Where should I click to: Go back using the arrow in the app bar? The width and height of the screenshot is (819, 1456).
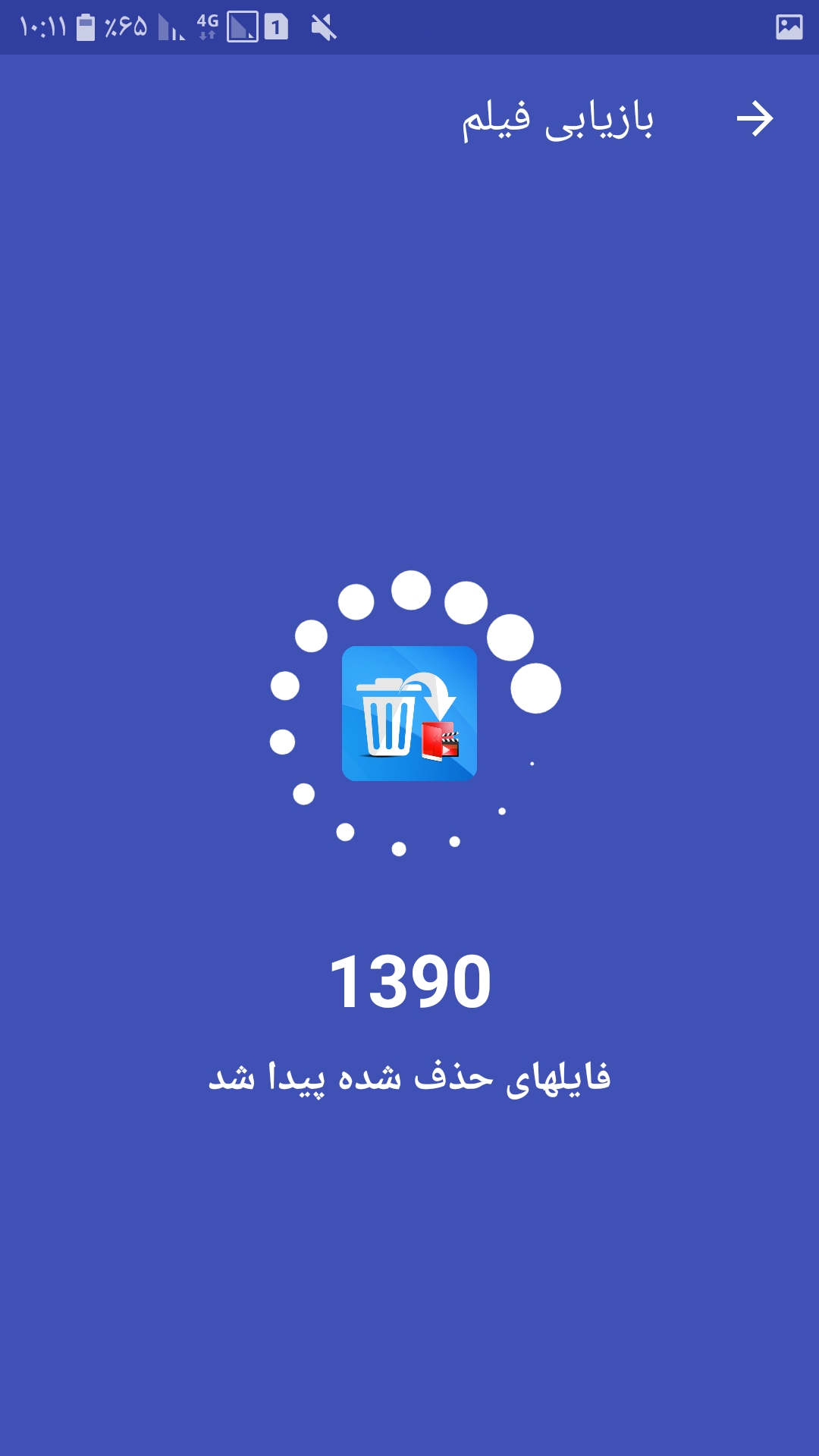click(x=755, y=119)
